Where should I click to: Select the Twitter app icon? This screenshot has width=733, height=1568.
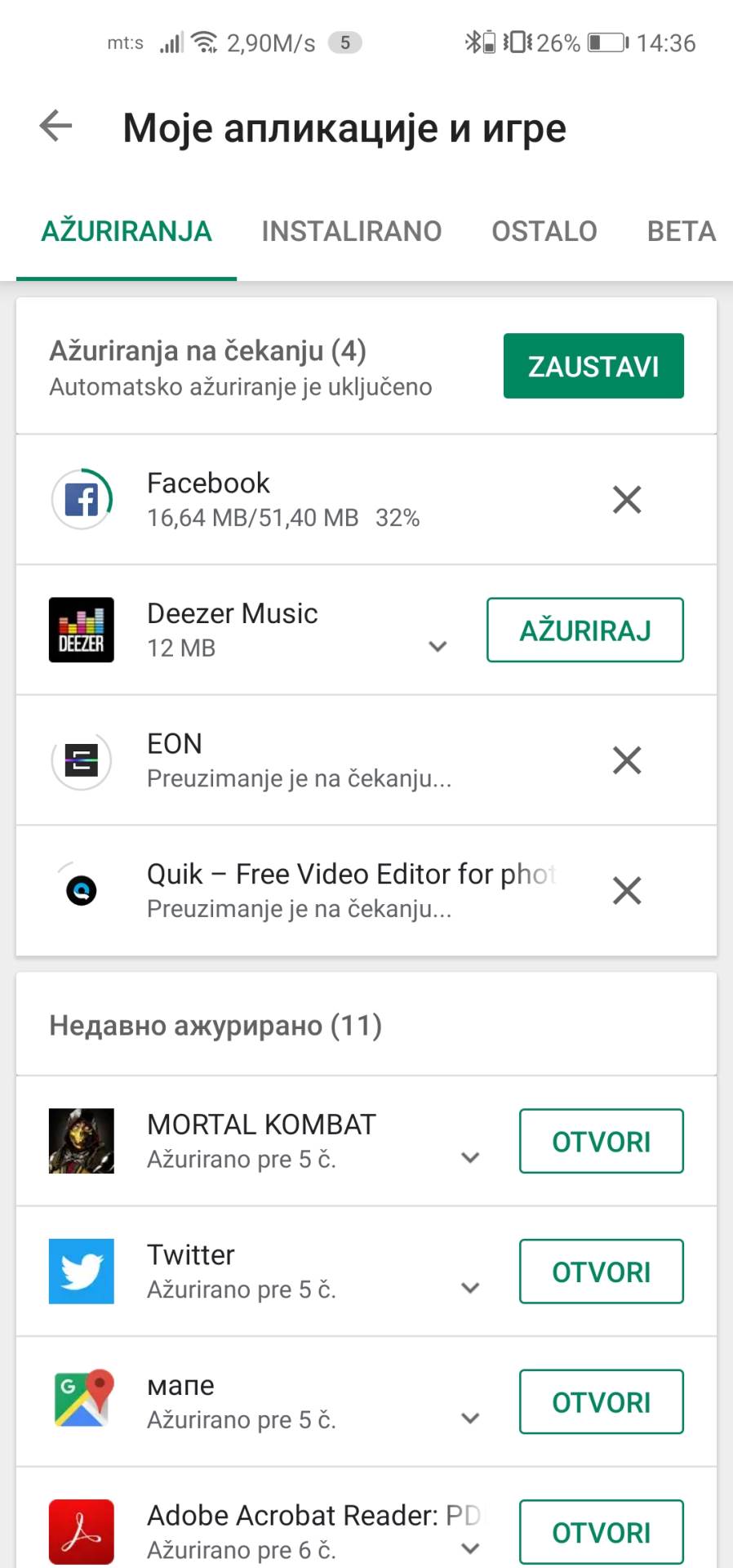tap(82, 1272)
